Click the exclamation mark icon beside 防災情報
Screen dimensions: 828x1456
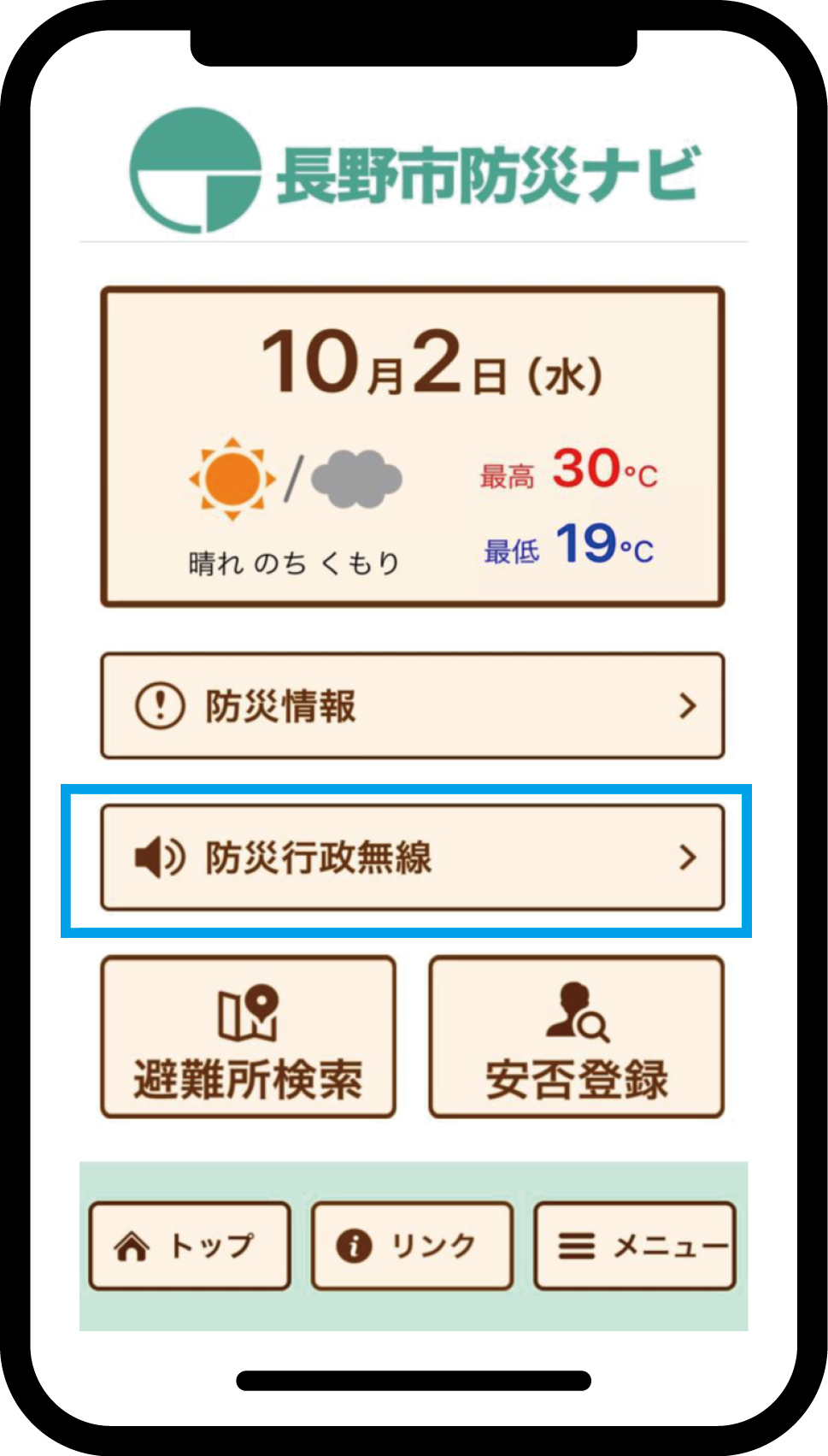(x=158, y=706)
